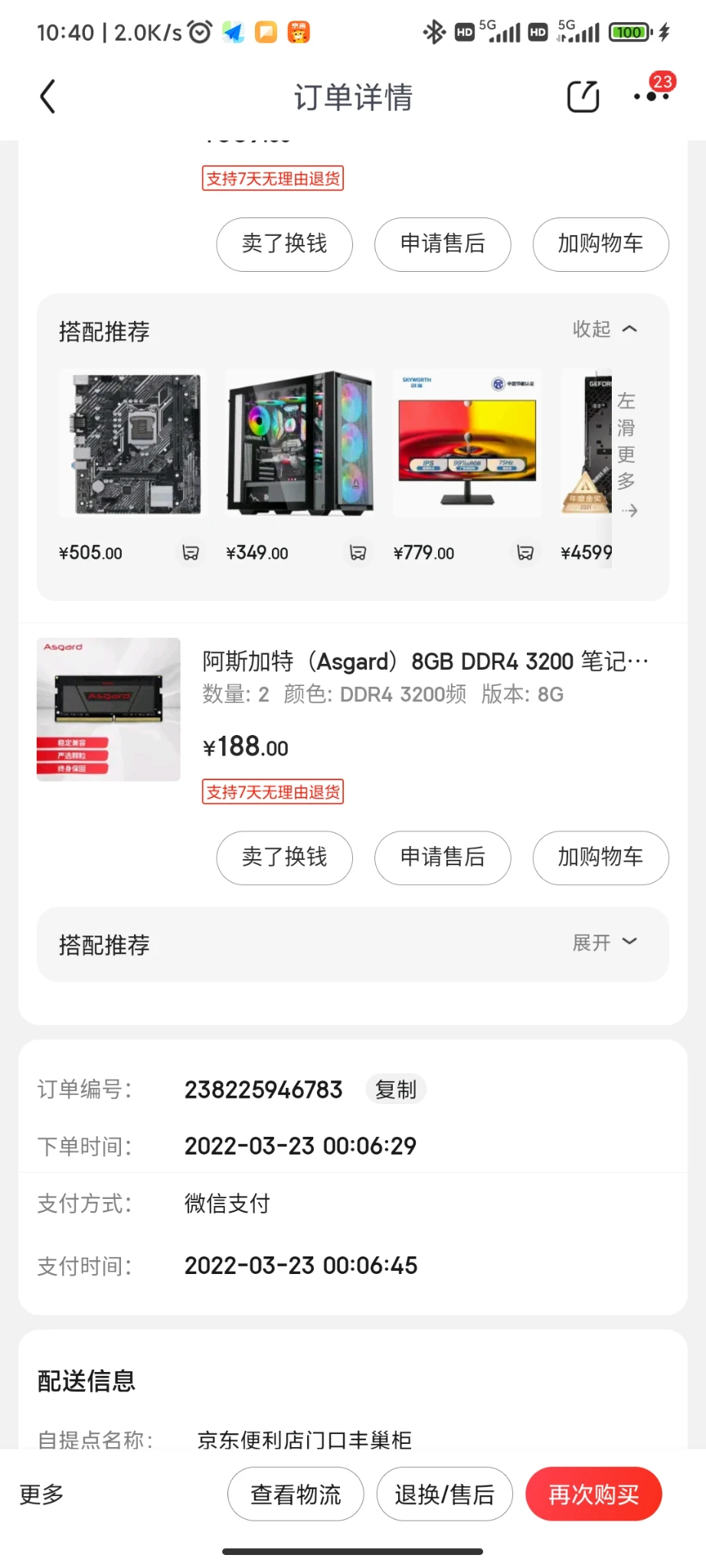Check delivery tracking via 查看物流
Viewport: 706px width, 1568px height.
(x=296, y=1494)
